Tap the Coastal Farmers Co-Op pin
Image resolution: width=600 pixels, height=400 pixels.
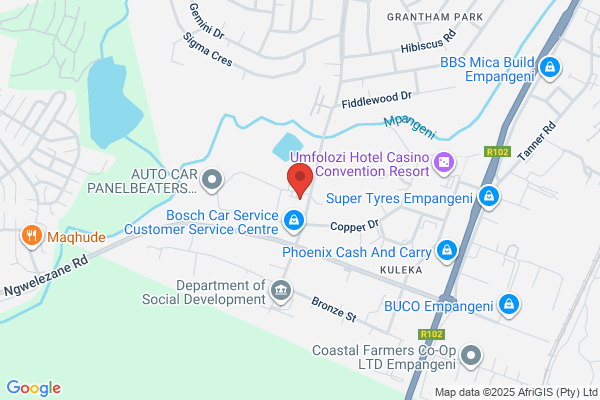(x=471, y=356)
